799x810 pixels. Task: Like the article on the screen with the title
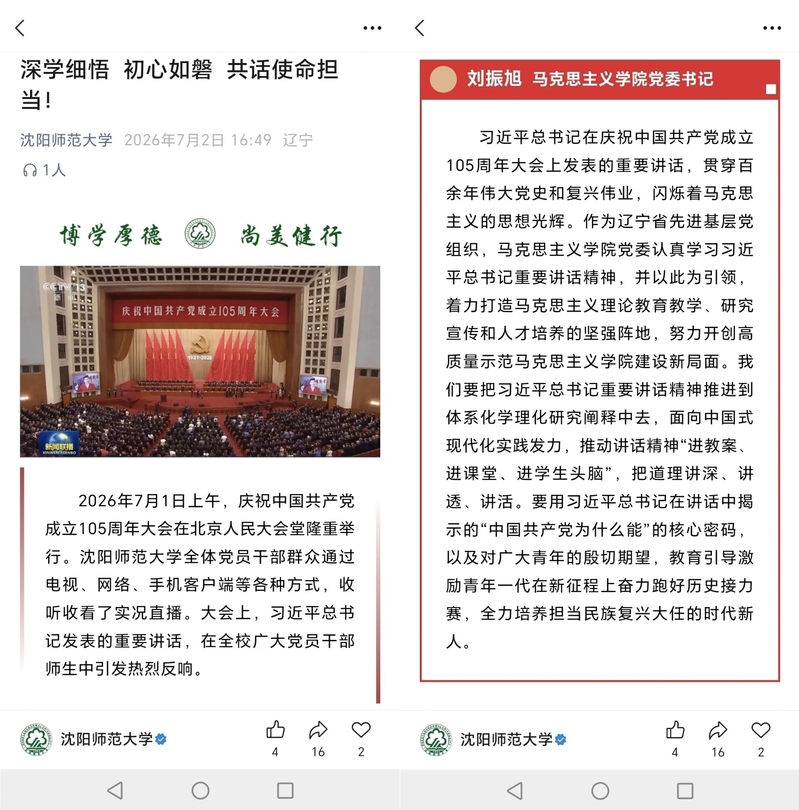(275, 730)
